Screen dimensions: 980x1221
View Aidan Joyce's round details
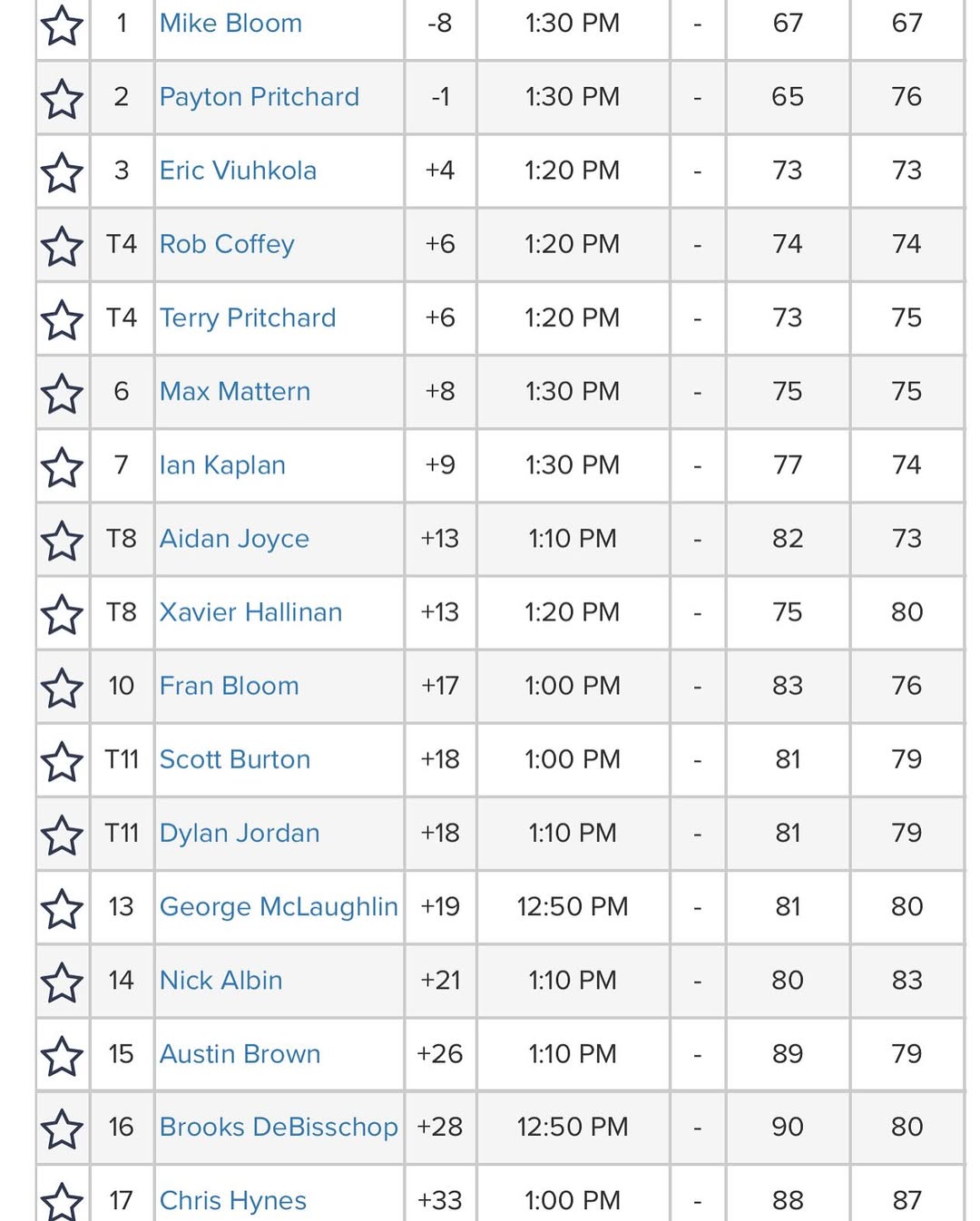point(234,539)
